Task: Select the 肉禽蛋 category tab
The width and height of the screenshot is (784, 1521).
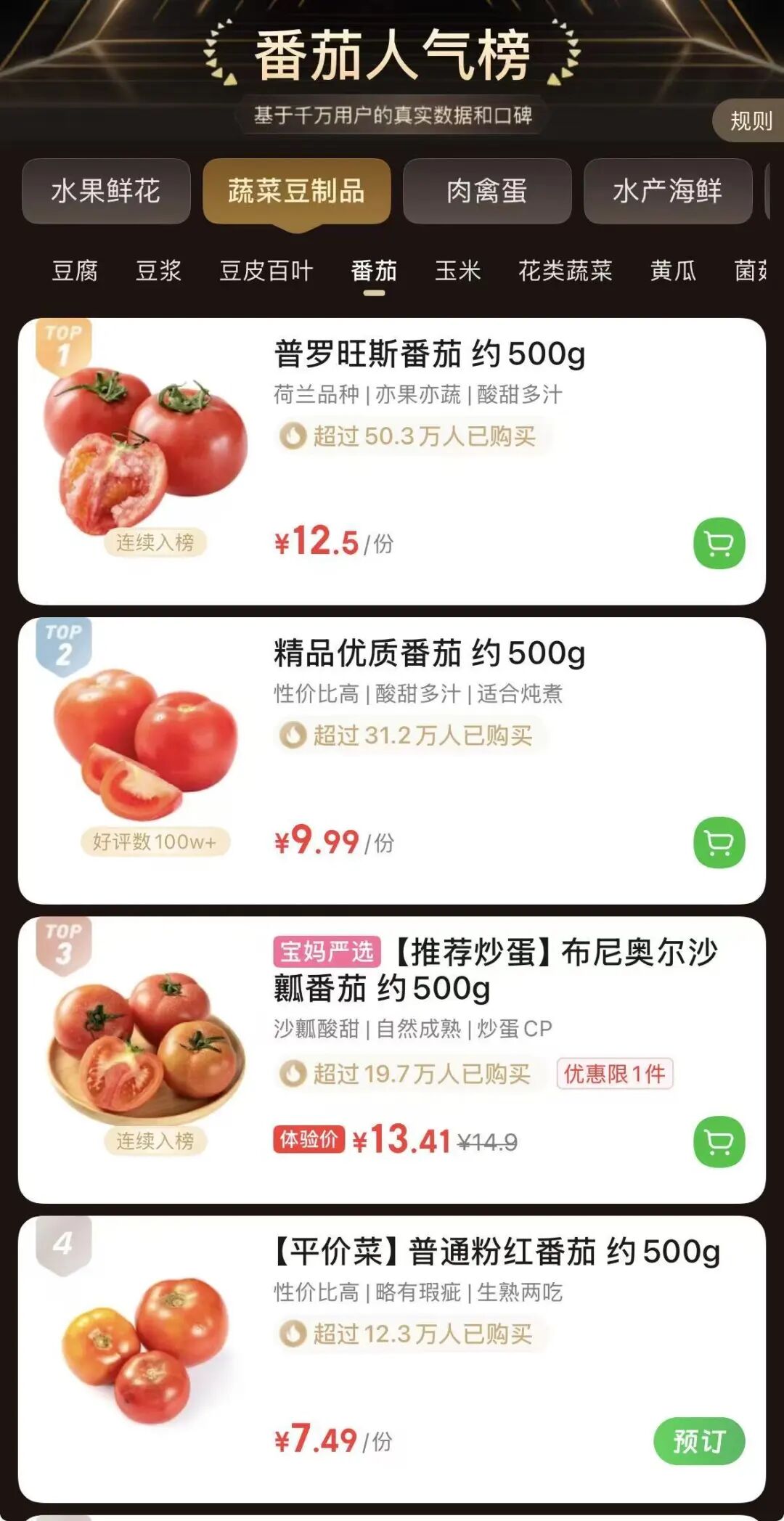Action: click(486, 191)
